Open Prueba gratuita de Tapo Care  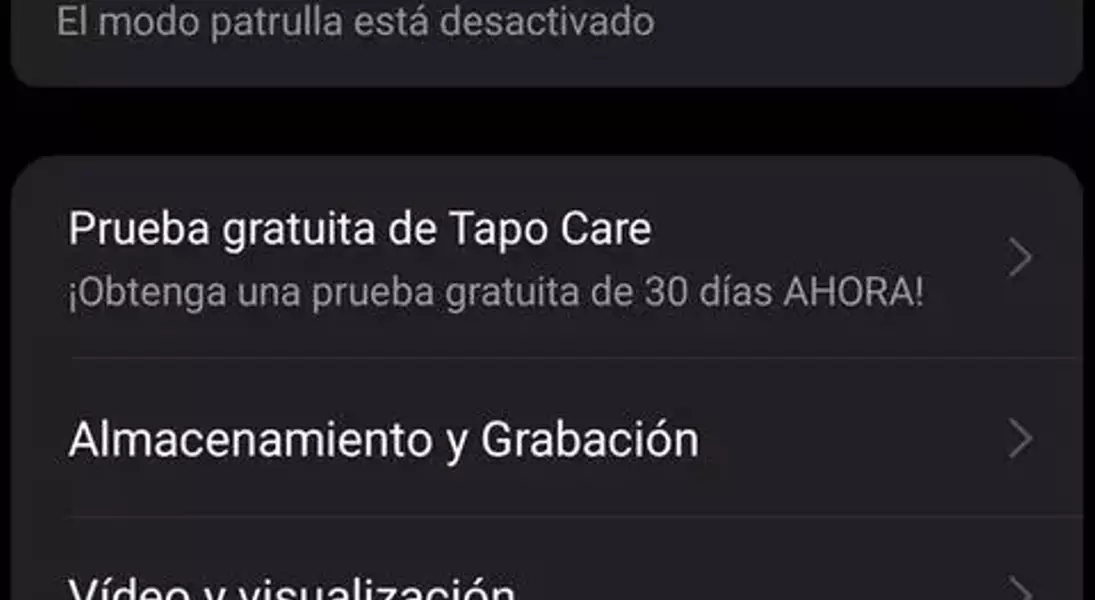545,258
